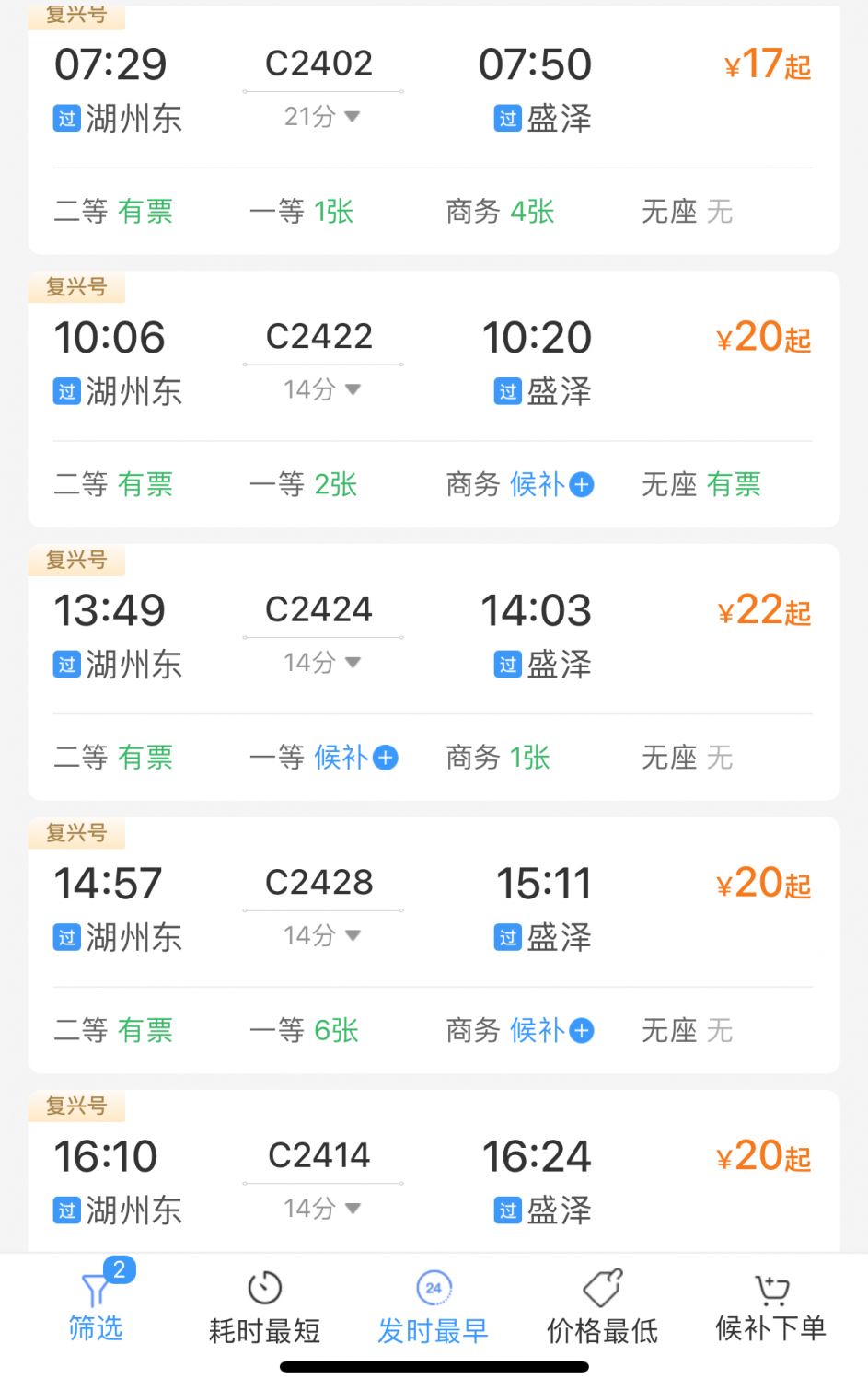Sort by 发时最早
The width and height of the screenshot is (868, 1390).
[433, 1305]
